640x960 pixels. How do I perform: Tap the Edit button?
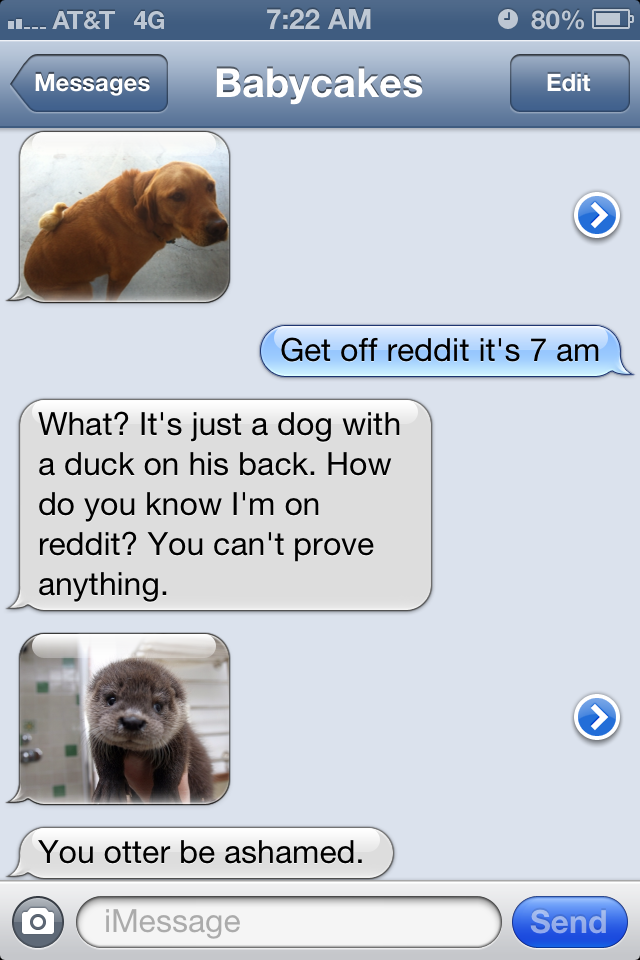tap(567, 84)
